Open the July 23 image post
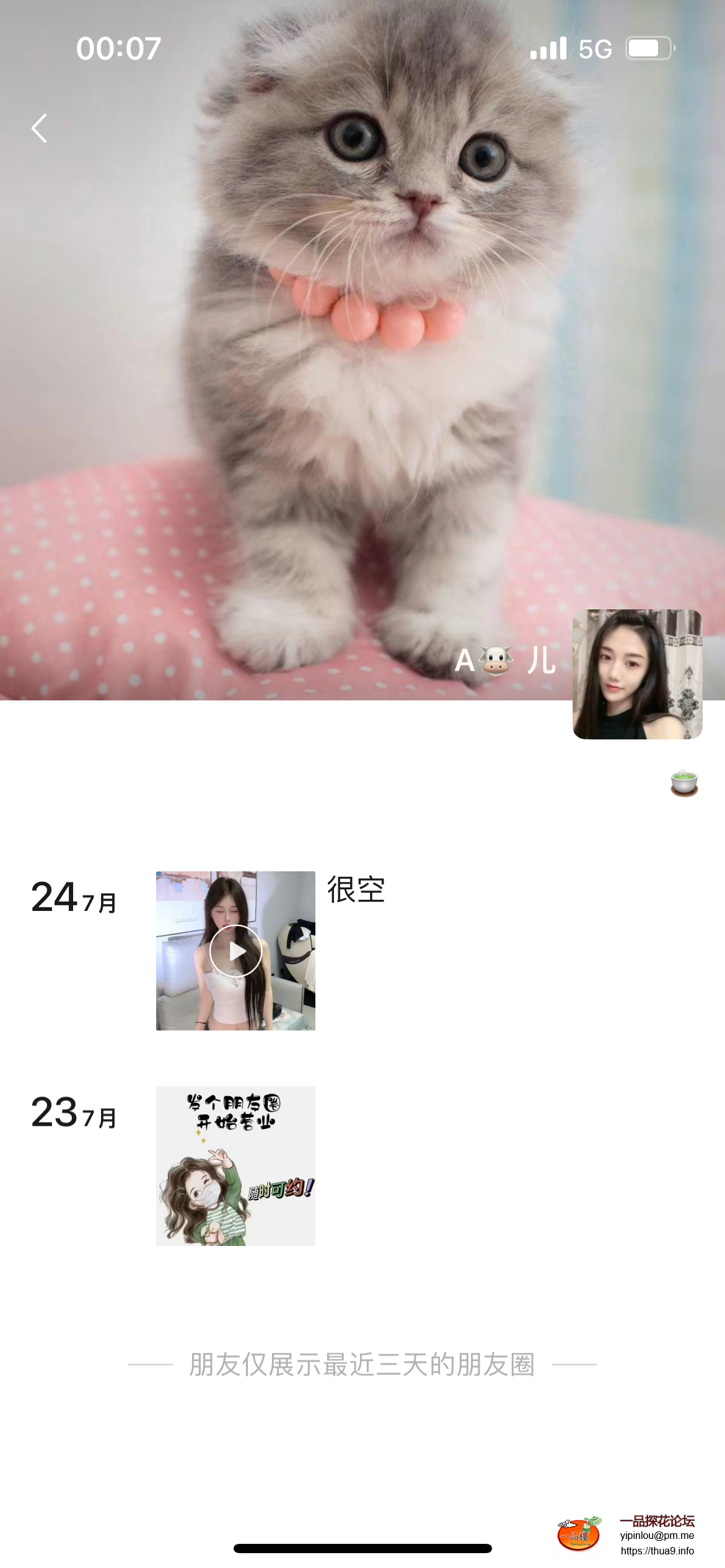 click(x=235, y=1165)
